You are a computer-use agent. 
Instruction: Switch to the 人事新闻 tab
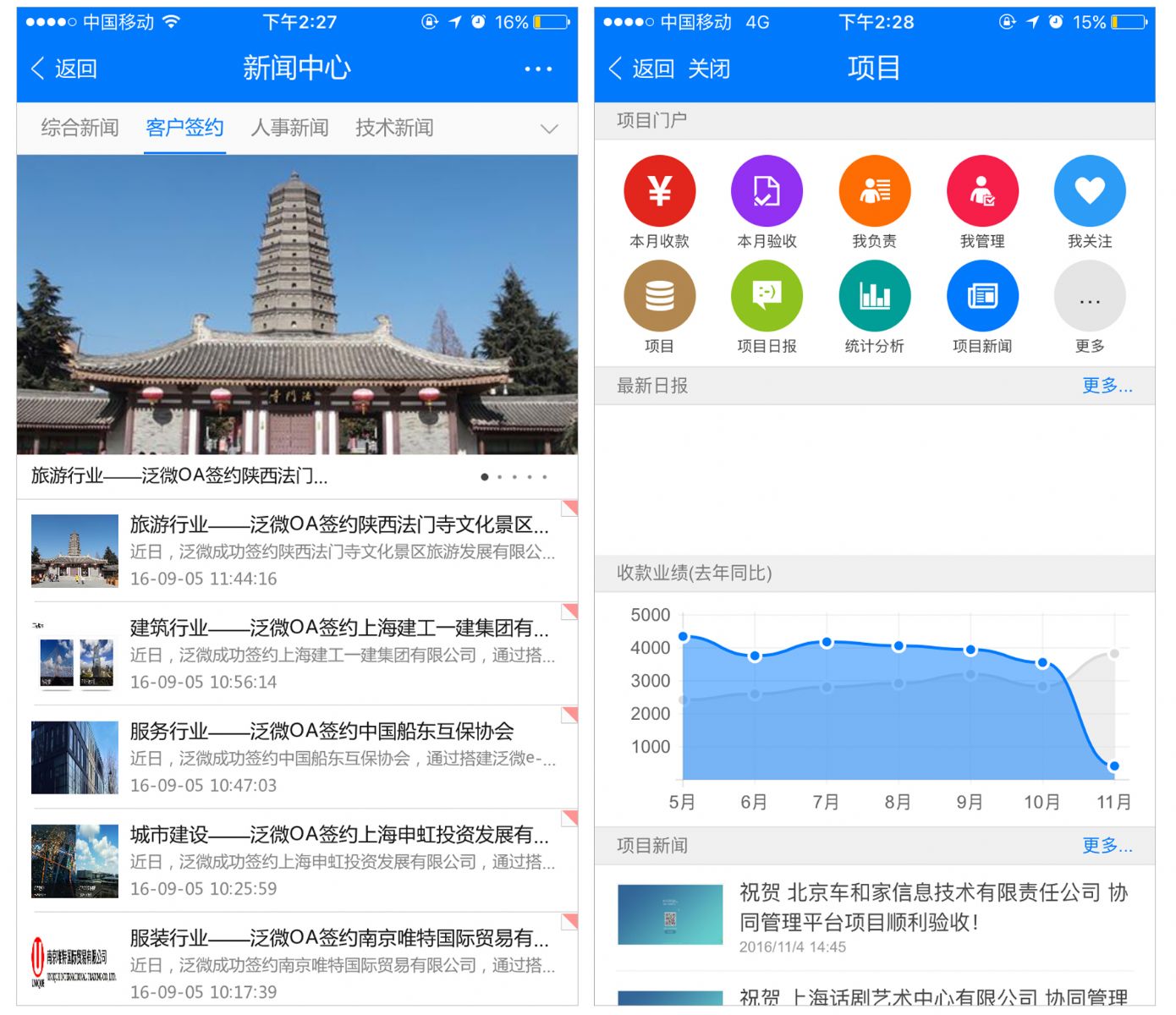tap(289, 128)
